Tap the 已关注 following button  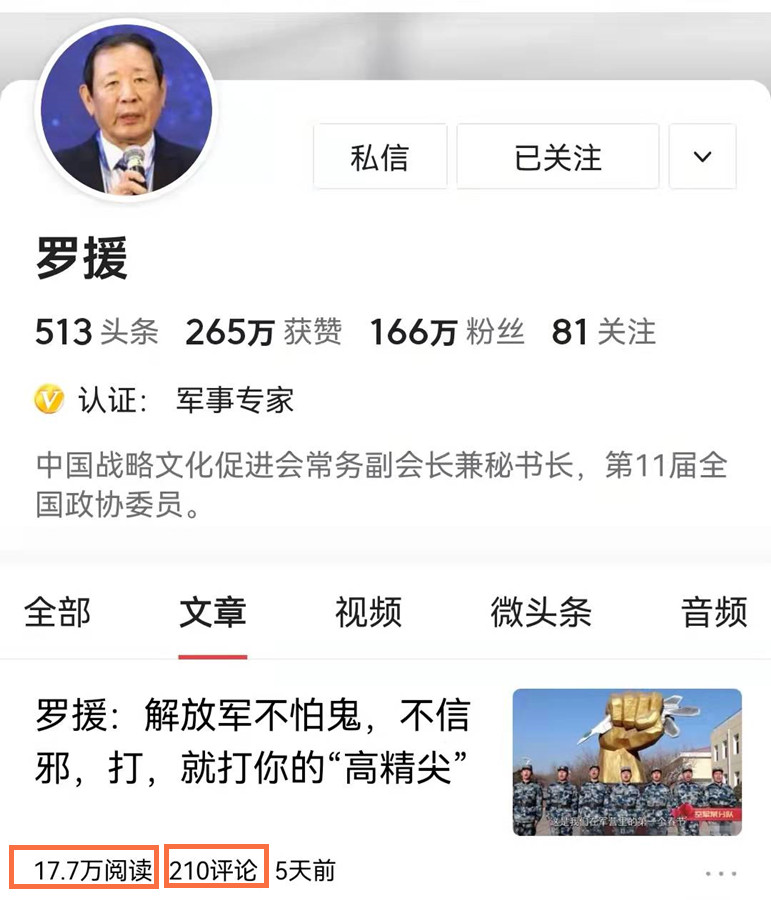[x=558, y=157]
